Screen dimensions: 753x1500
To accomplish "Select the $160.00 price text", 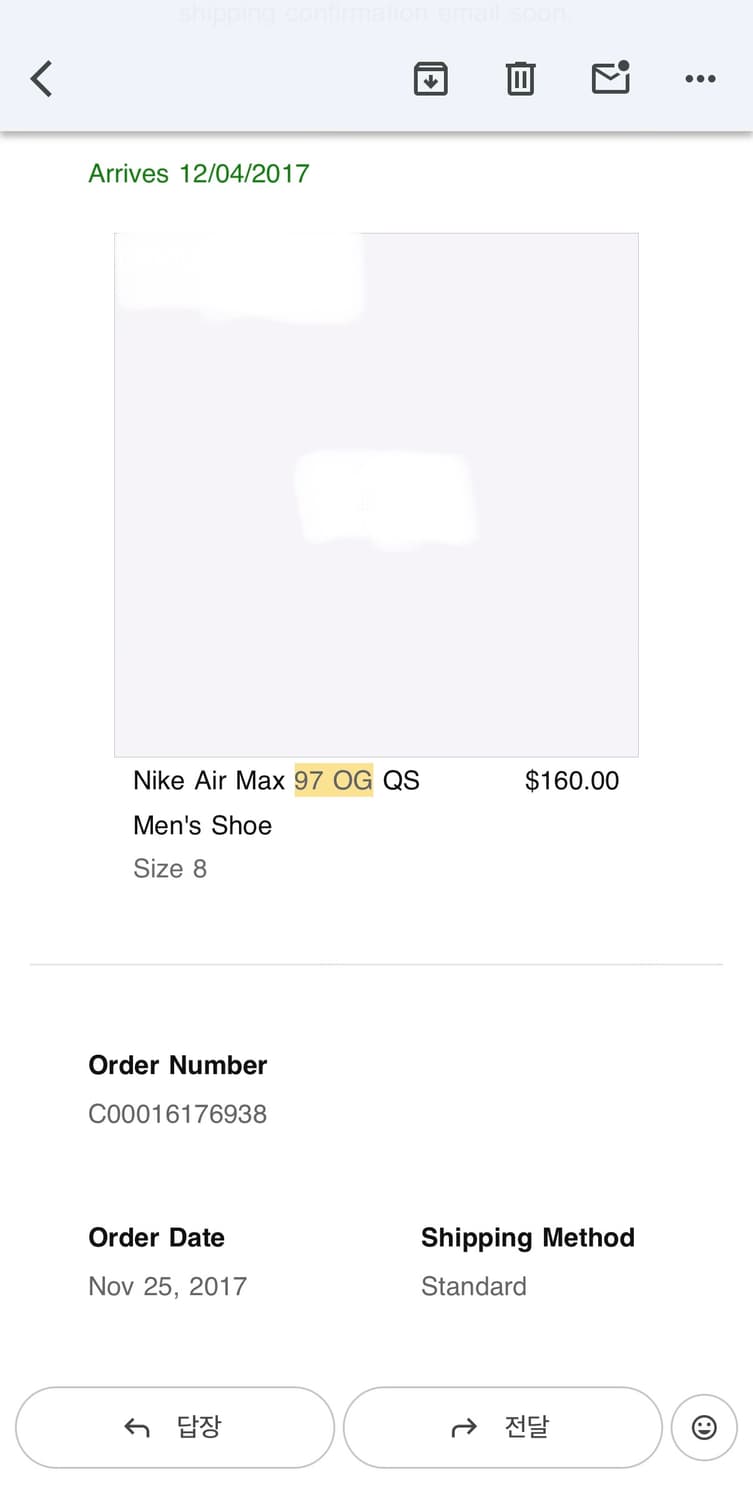I will coord(571,781).
